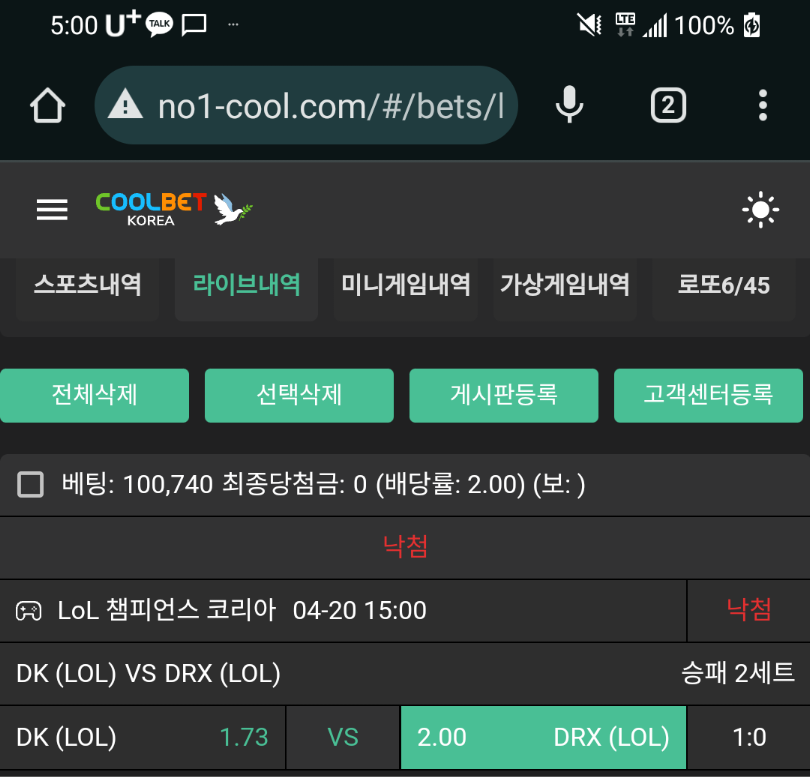The width and height of the screenshot is (810, 777).
Task: Open the browser home page icon
Action: coord(48,105)
